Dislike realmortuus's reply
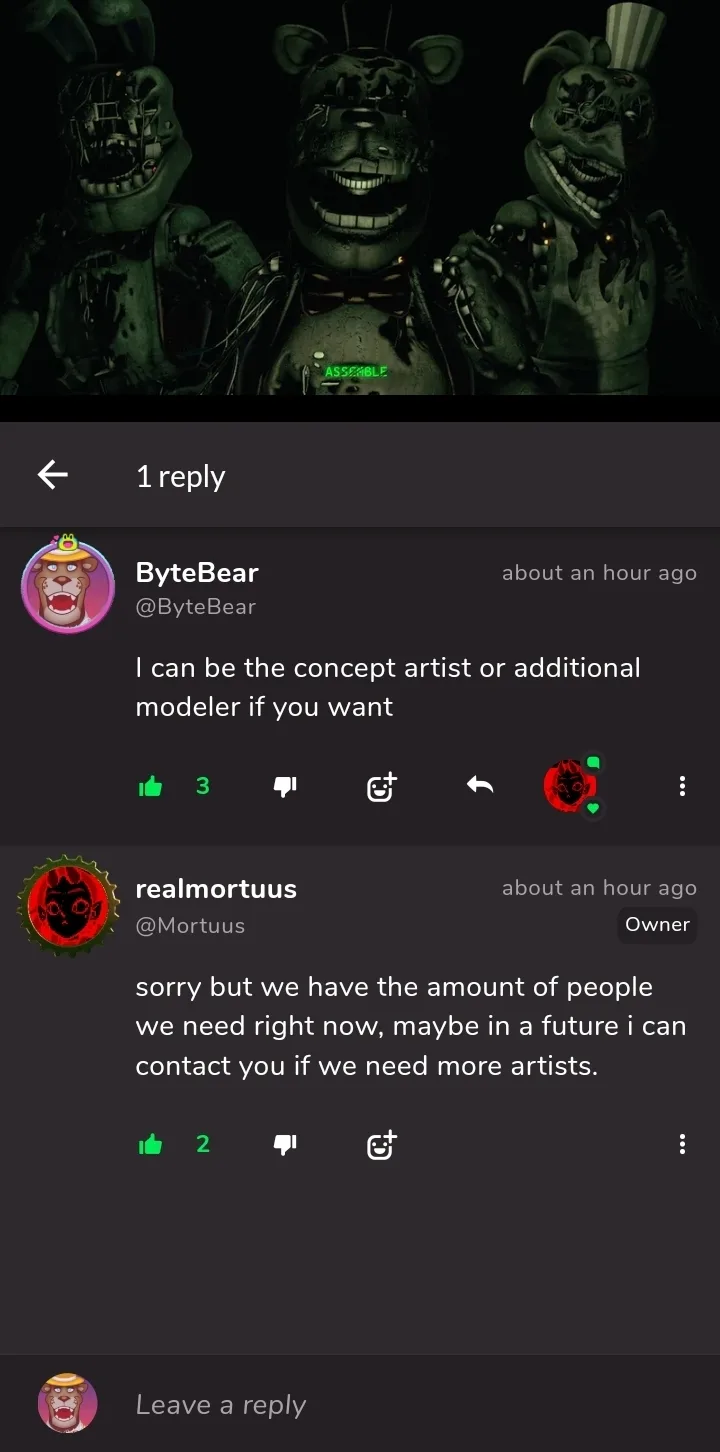 (x=285, y=1145)
